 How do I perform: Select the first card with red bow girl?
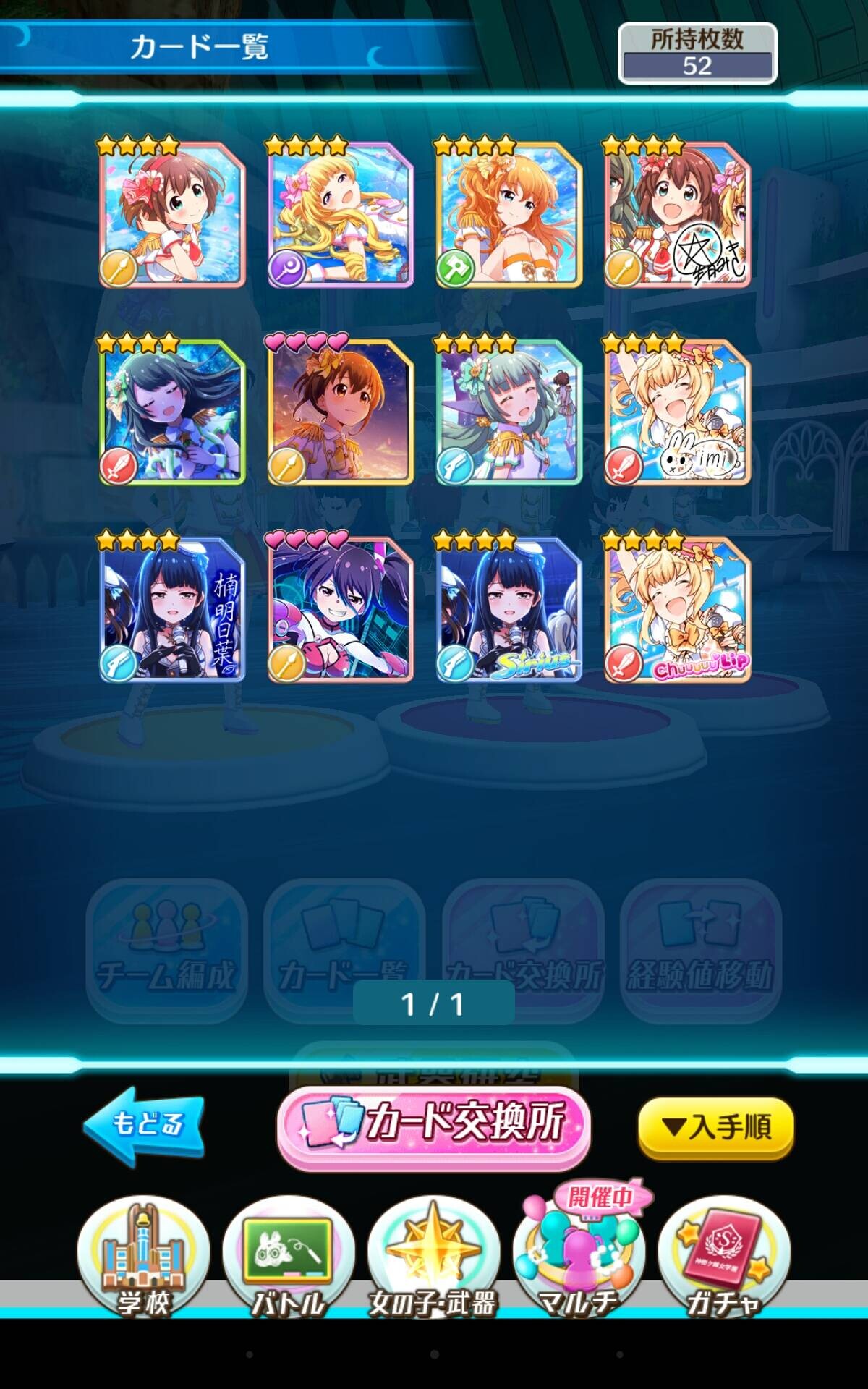[172, 215]
